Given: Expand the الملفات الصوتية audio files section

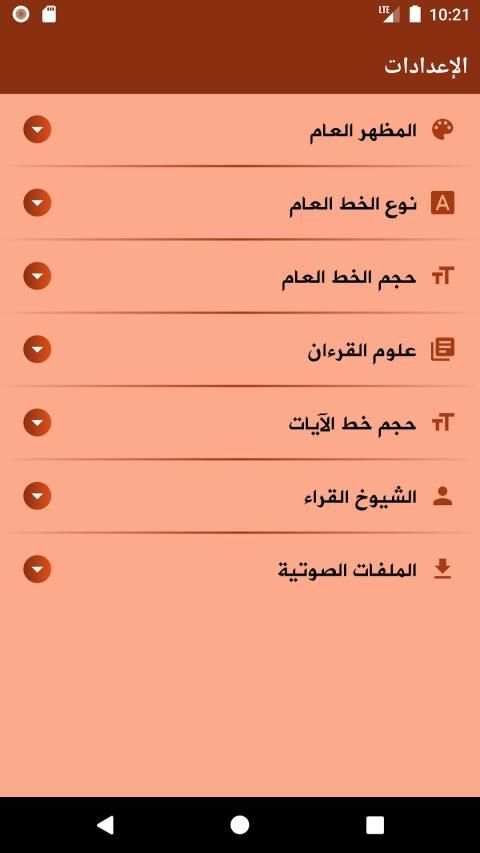Looking at the screenshot, I should coord(239,570).
